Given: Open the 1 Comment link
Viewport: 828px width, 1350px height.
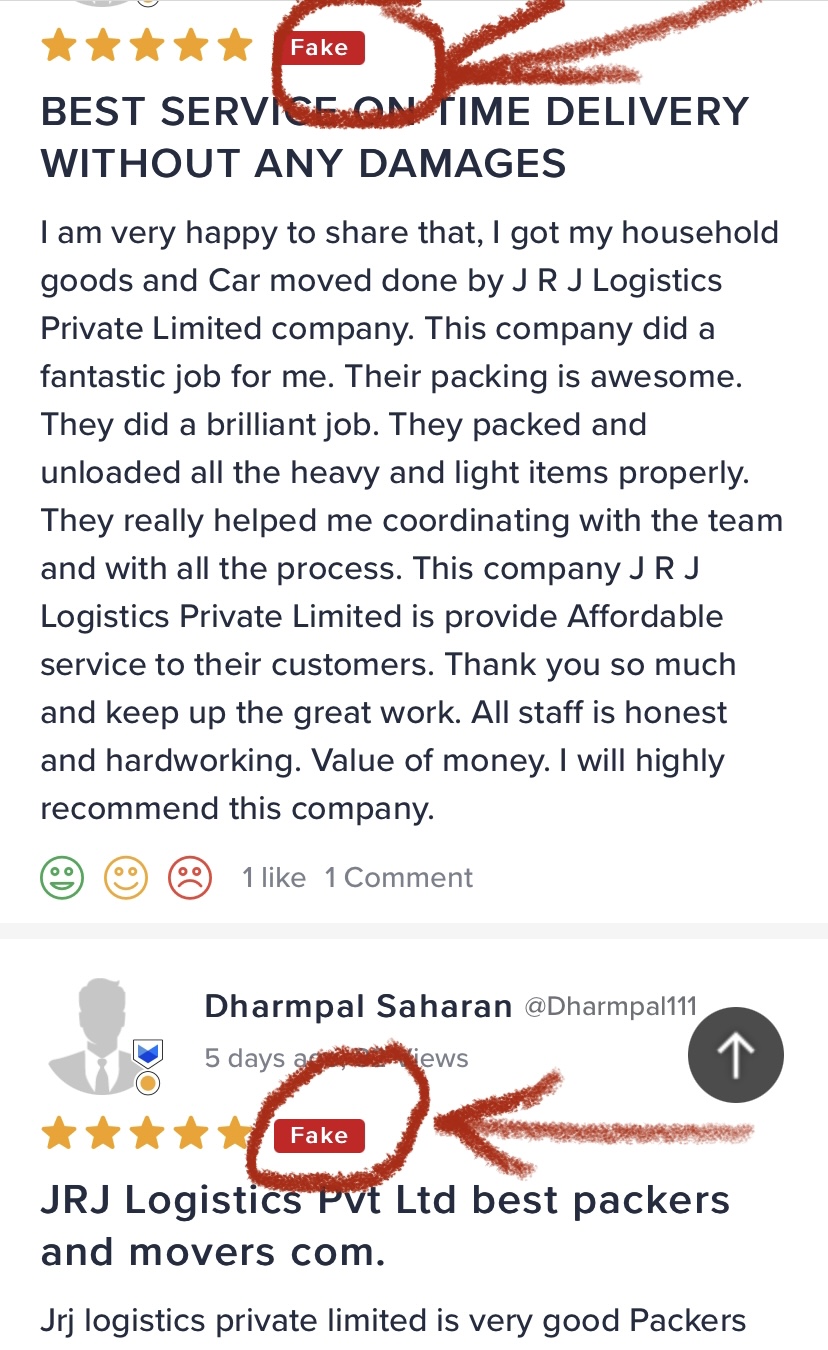Looking at the screenshot, I should 398,878.
